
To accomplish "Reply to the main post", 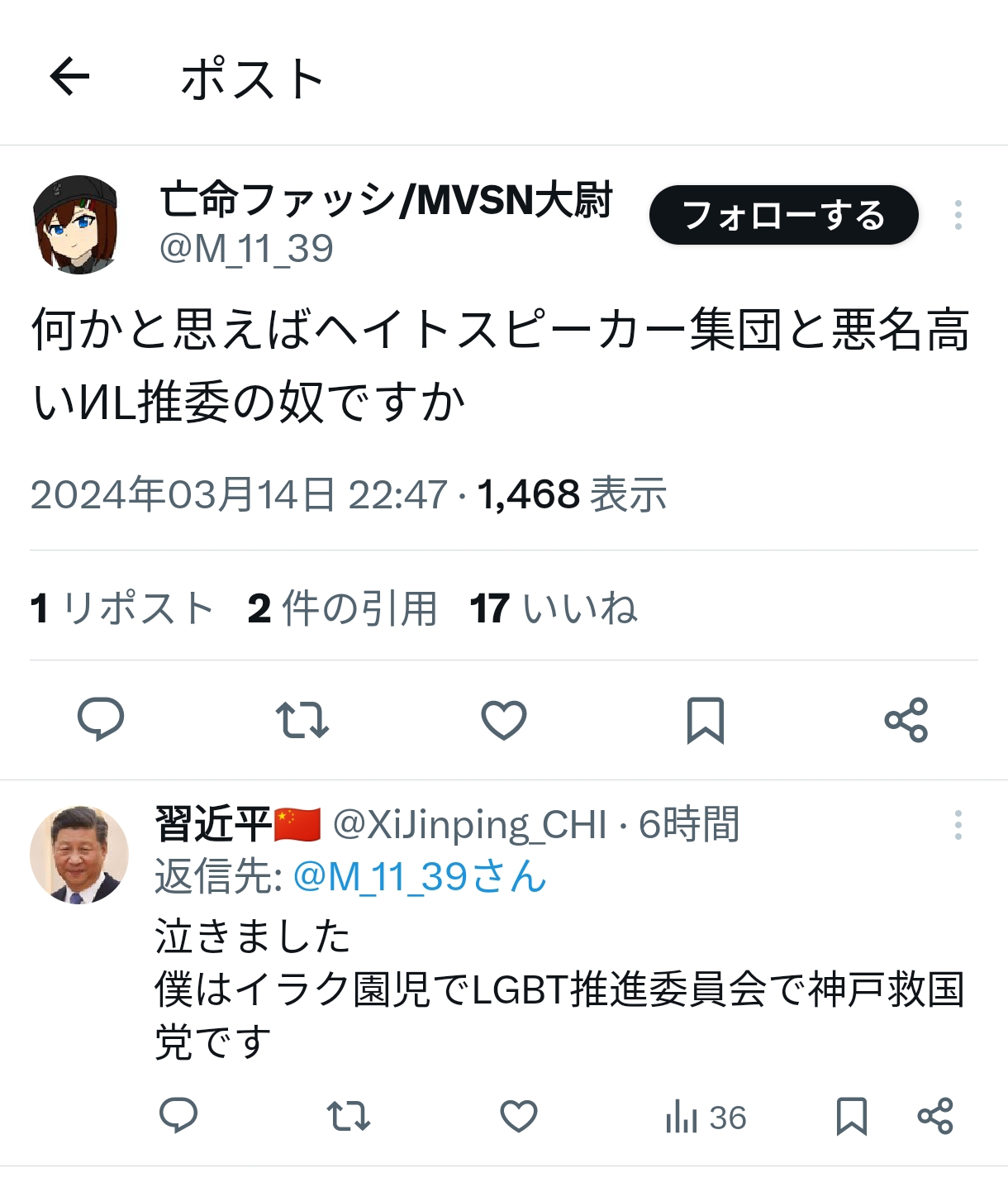I will pyautogui.click(x=101, y=719).
